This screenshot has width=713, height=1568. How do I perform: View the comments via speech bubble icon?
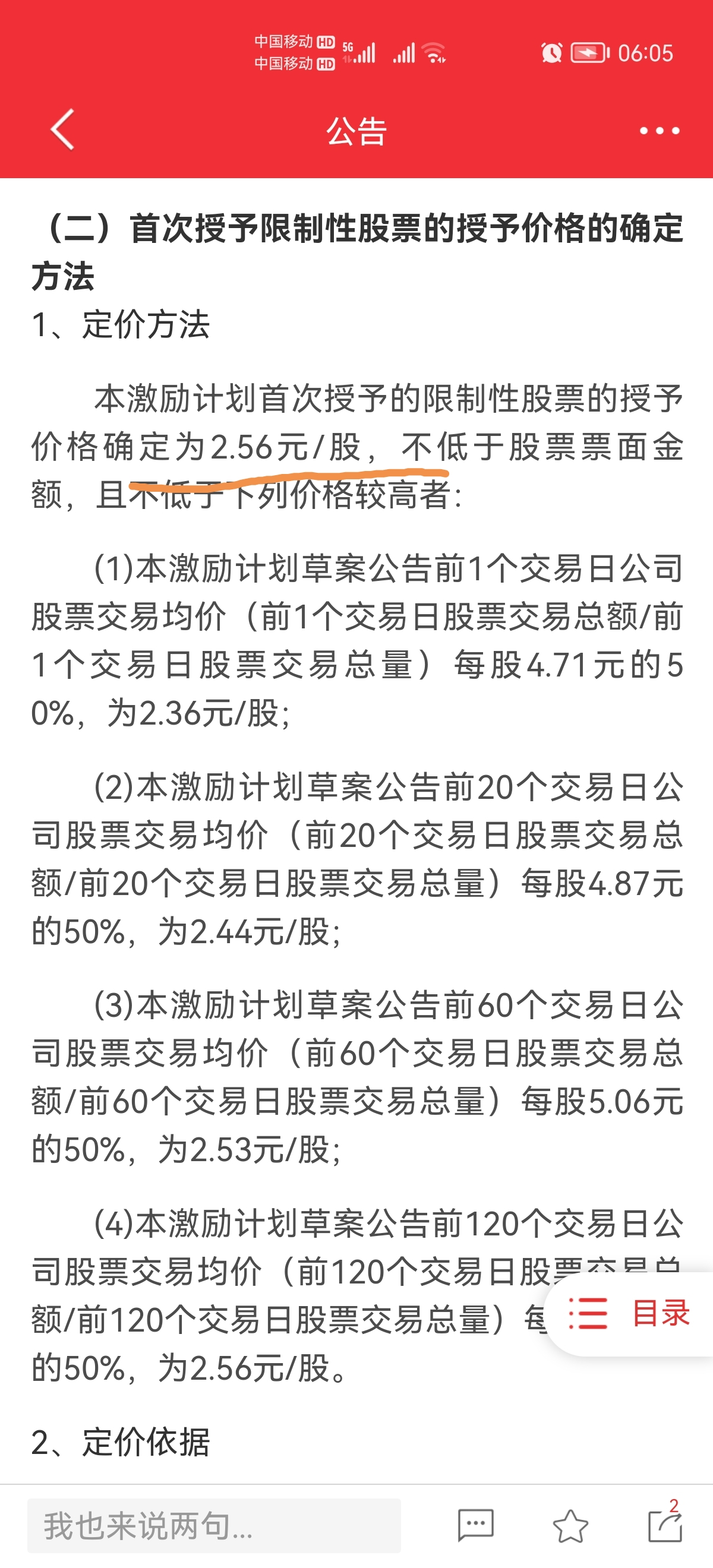click(475, 1525)
